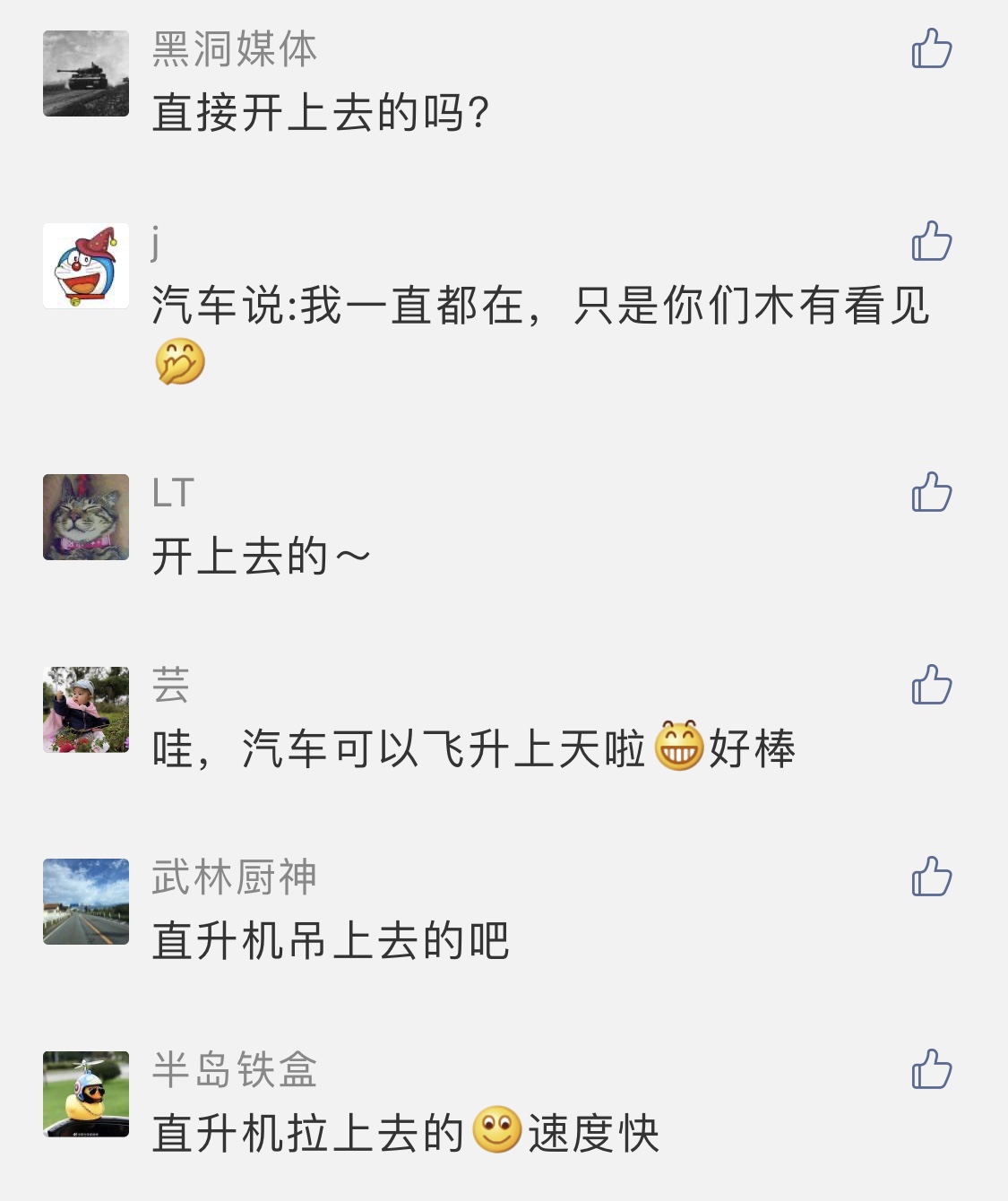The height and width of the screenshot is (1201, 1008).
Task: Like 武林厨神's helicopter comment
Action: click(931, 877)
